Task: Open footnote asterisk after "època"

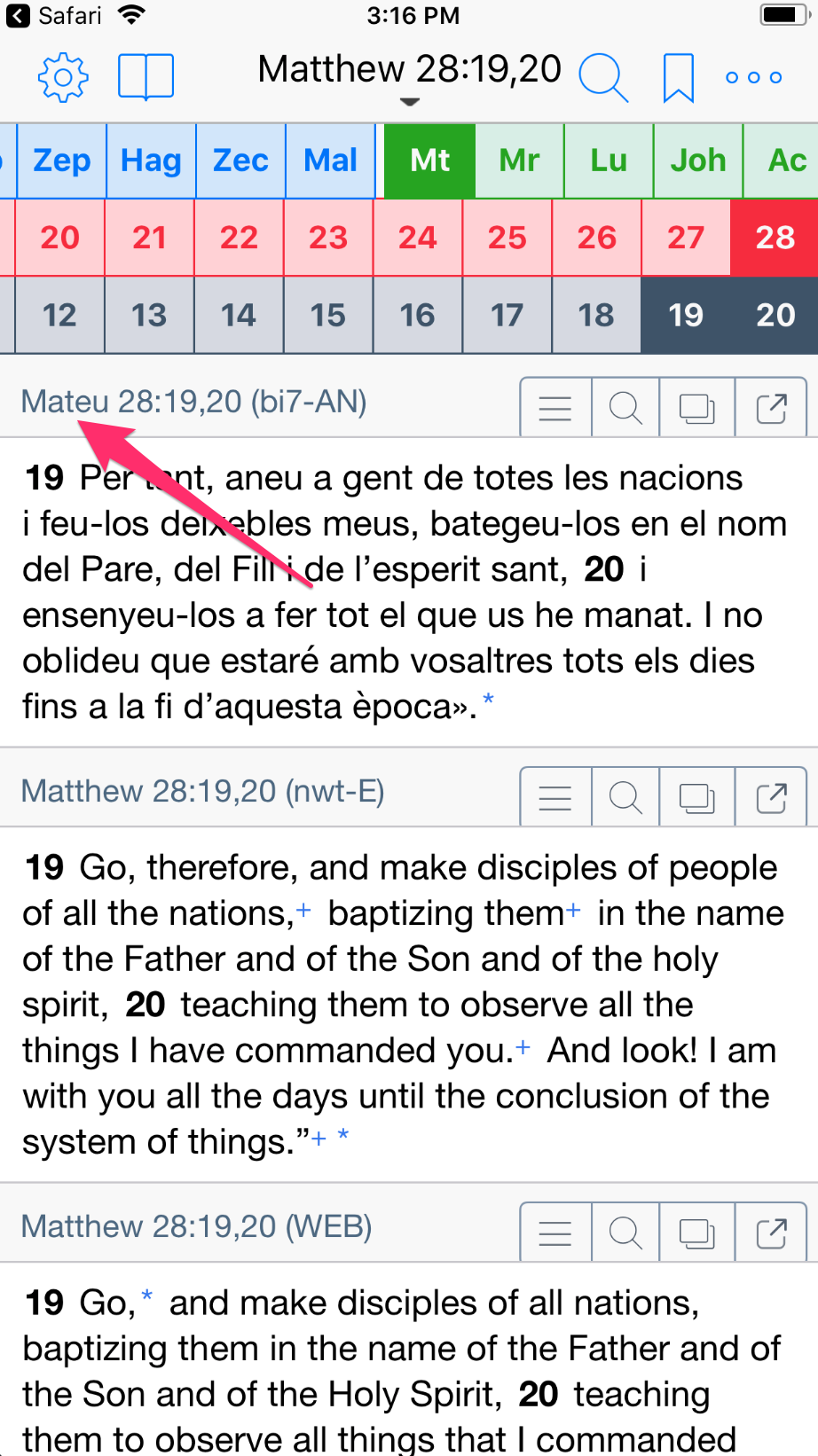Action: tap(488, 701)
